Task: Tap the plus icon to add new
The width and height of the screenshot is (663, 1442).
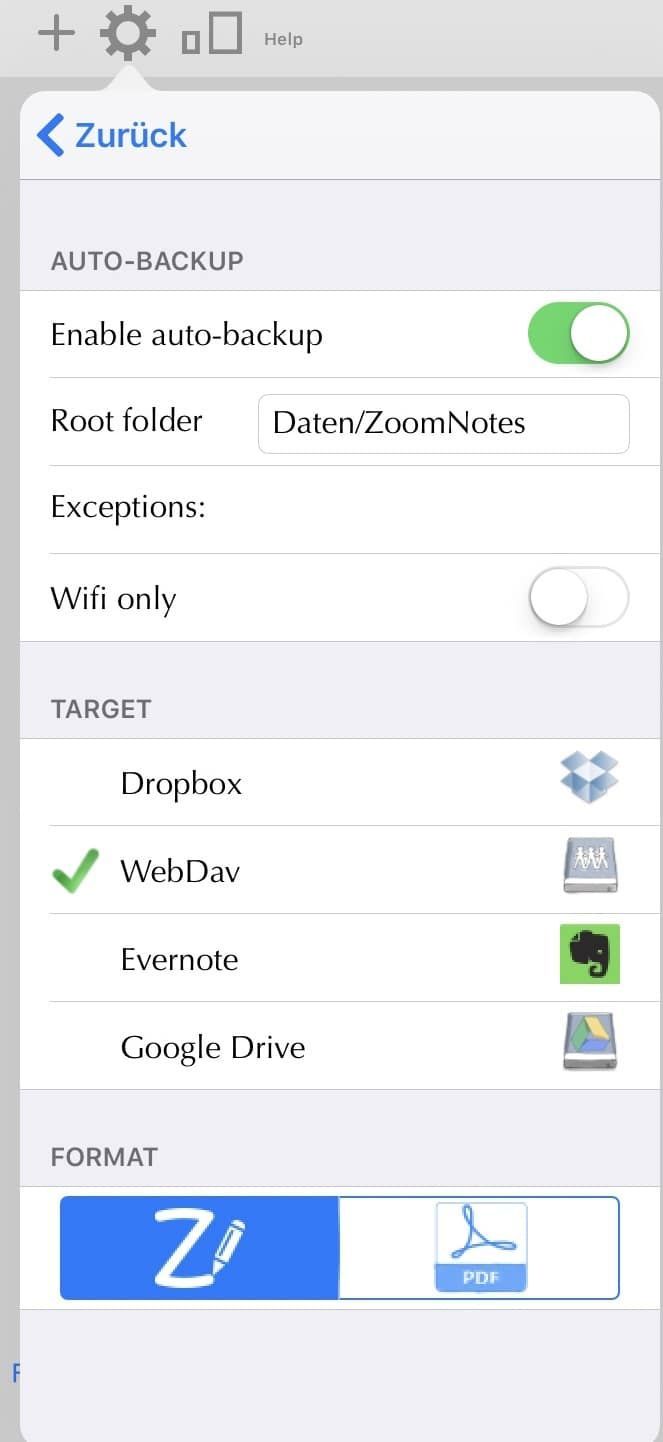Action: 56,33
